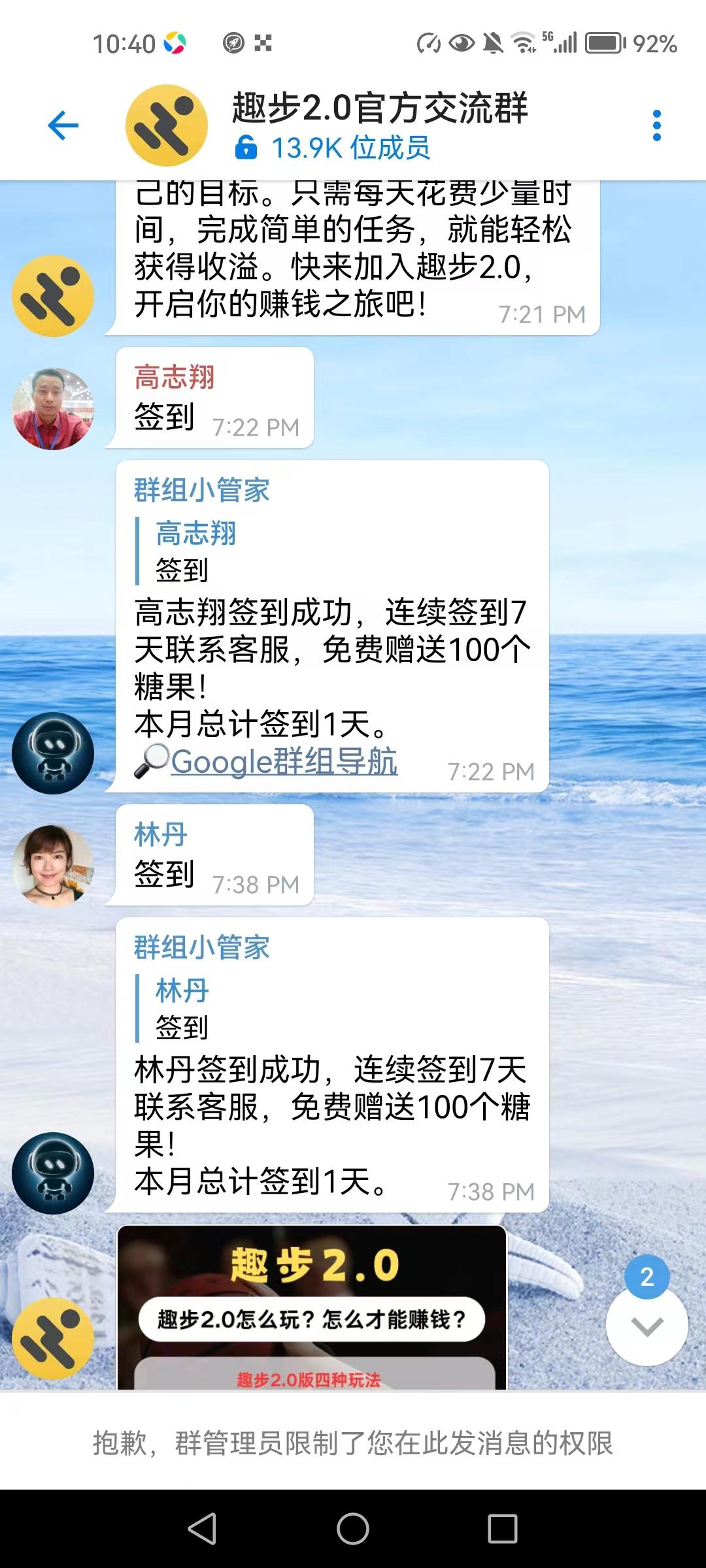View 林丹's profile avatar
The image size is (706, 1568).
pos(53,866)
